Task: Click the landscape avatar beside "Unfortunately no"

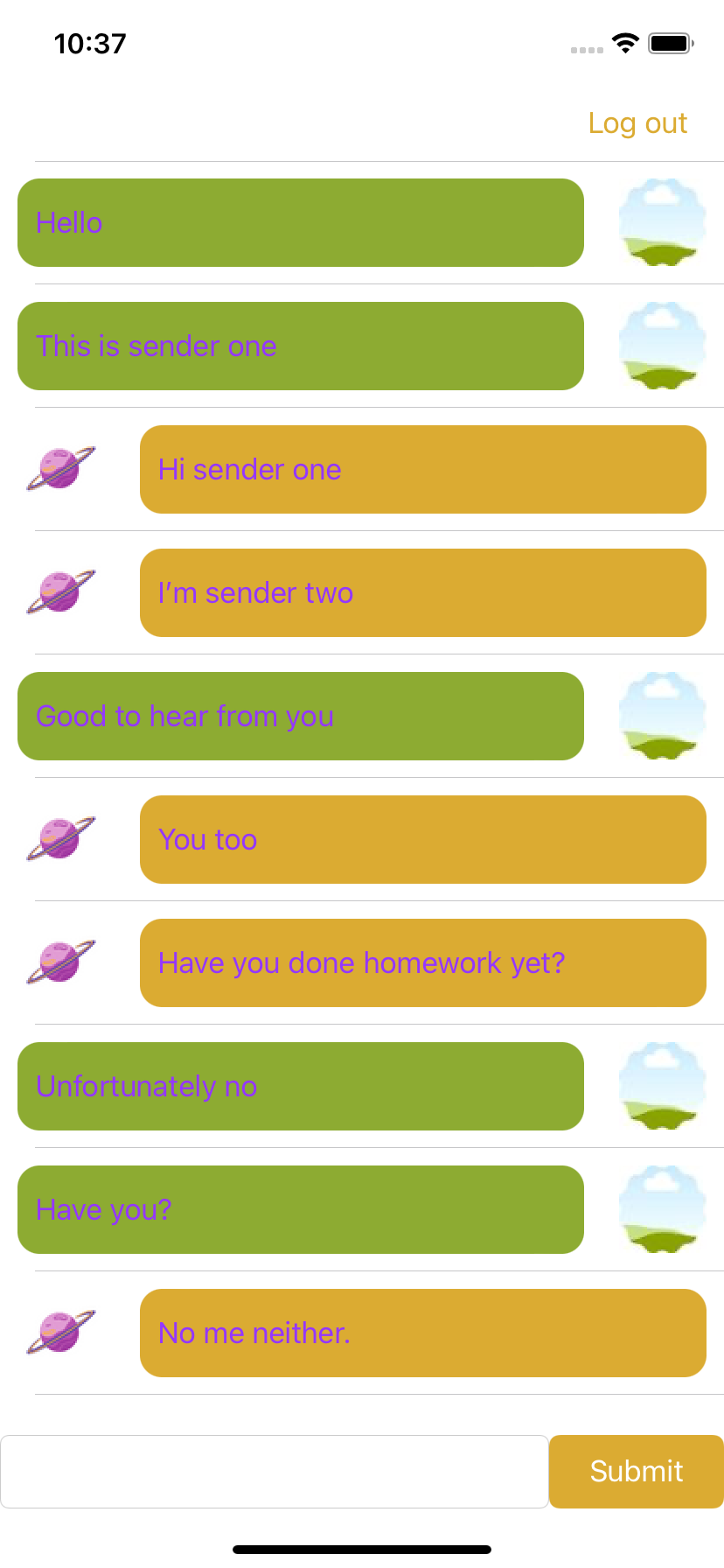Action: pyautogui.click(x=662, y=1086)
